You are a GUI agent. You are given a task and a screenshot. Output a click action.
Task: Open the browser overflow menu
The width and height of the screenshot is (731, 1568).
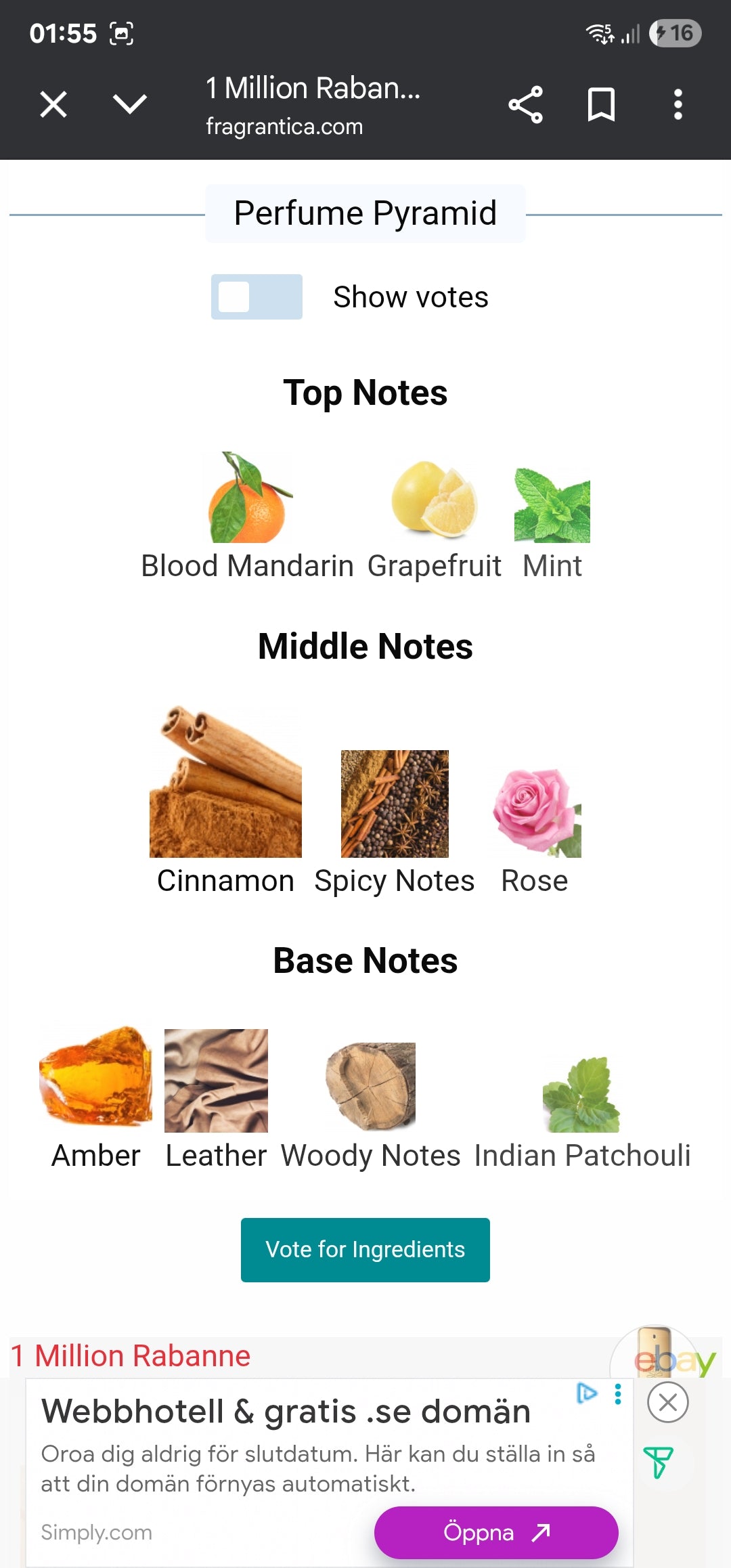(678, 105)
